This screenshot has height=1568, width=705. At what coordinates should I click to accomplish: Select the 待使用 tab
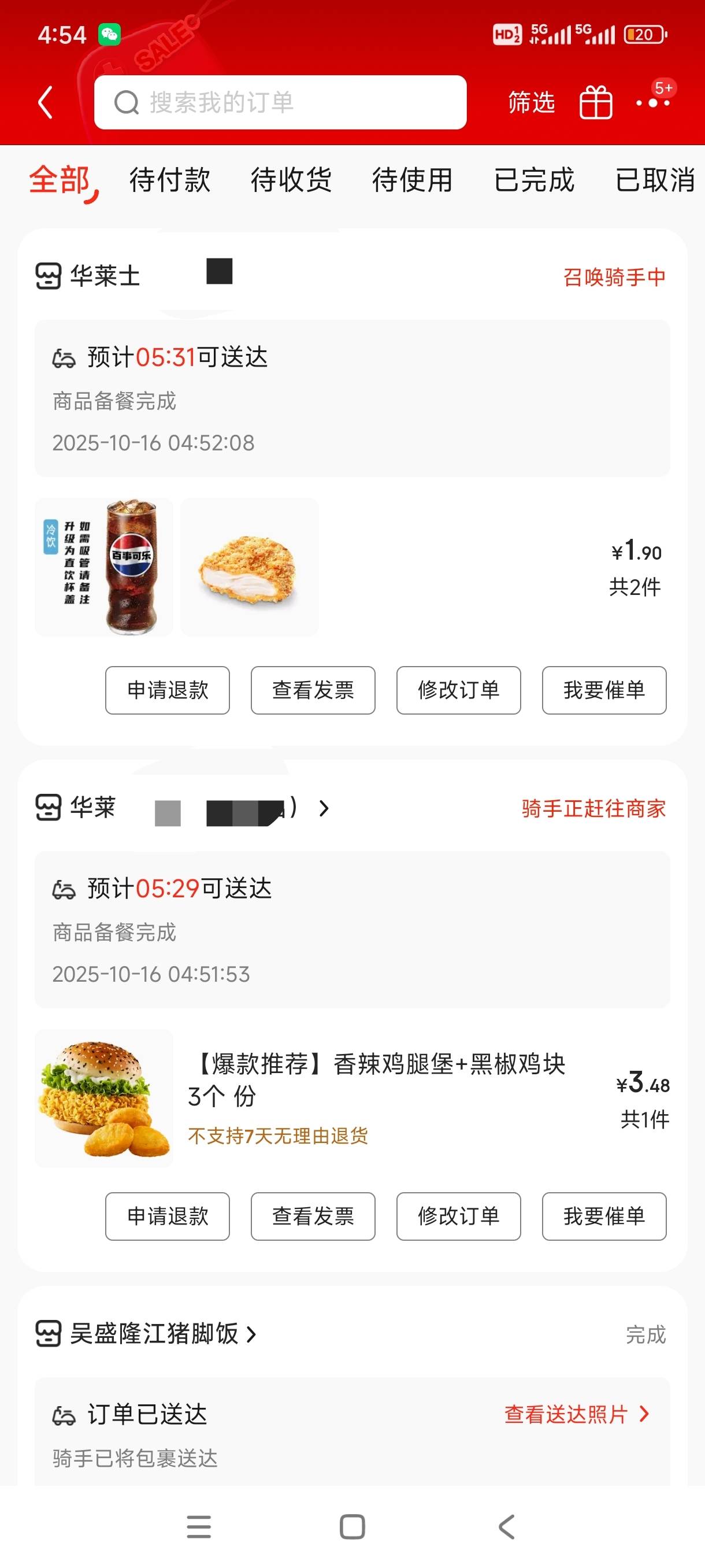click(x=413, y=180)
